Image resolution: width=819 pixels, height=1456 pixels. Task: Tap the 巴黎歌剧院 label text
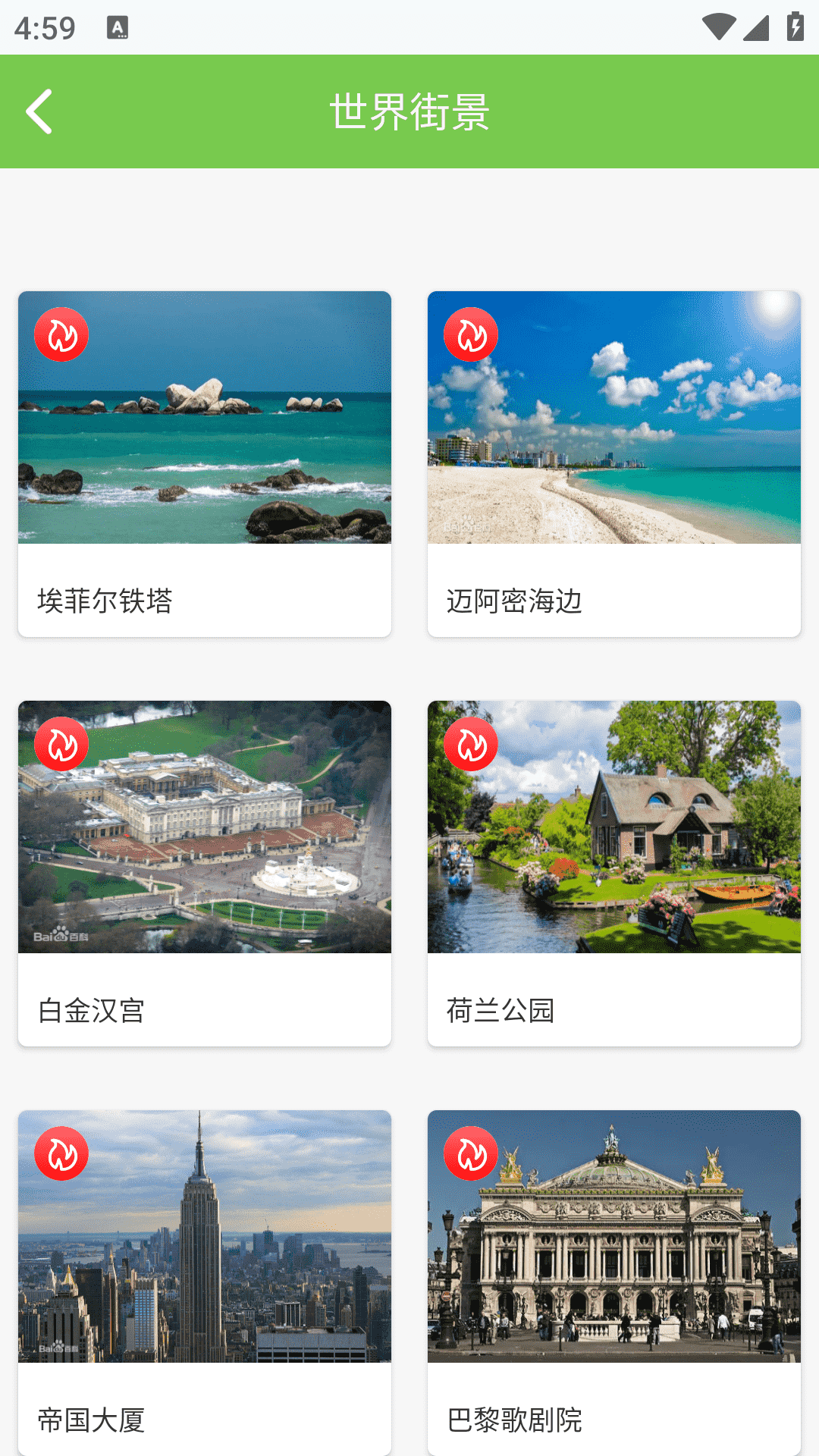[x=516, y=1423]
